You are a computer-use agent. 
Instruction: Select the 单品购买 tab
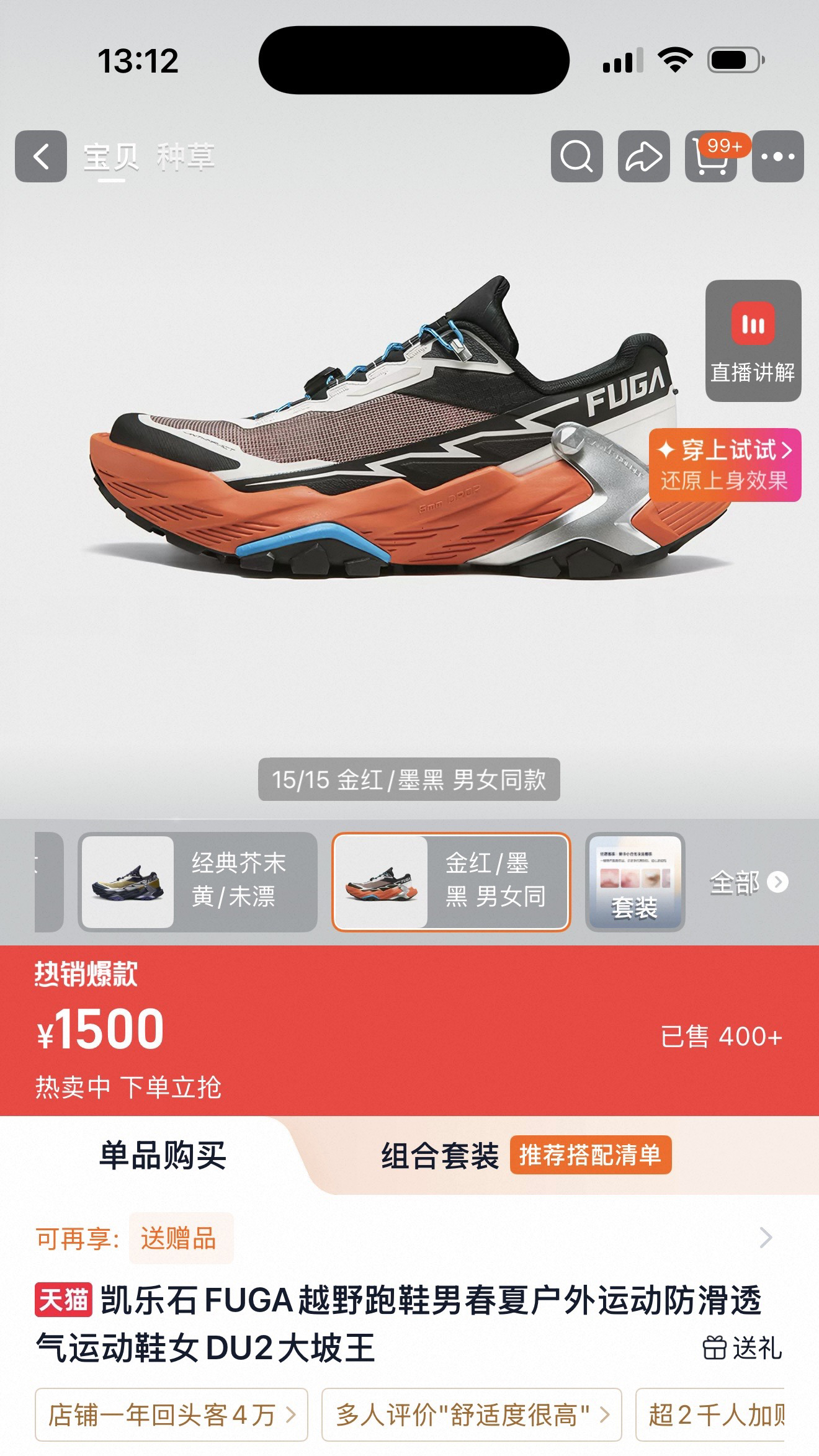(x=163, y=1156)
